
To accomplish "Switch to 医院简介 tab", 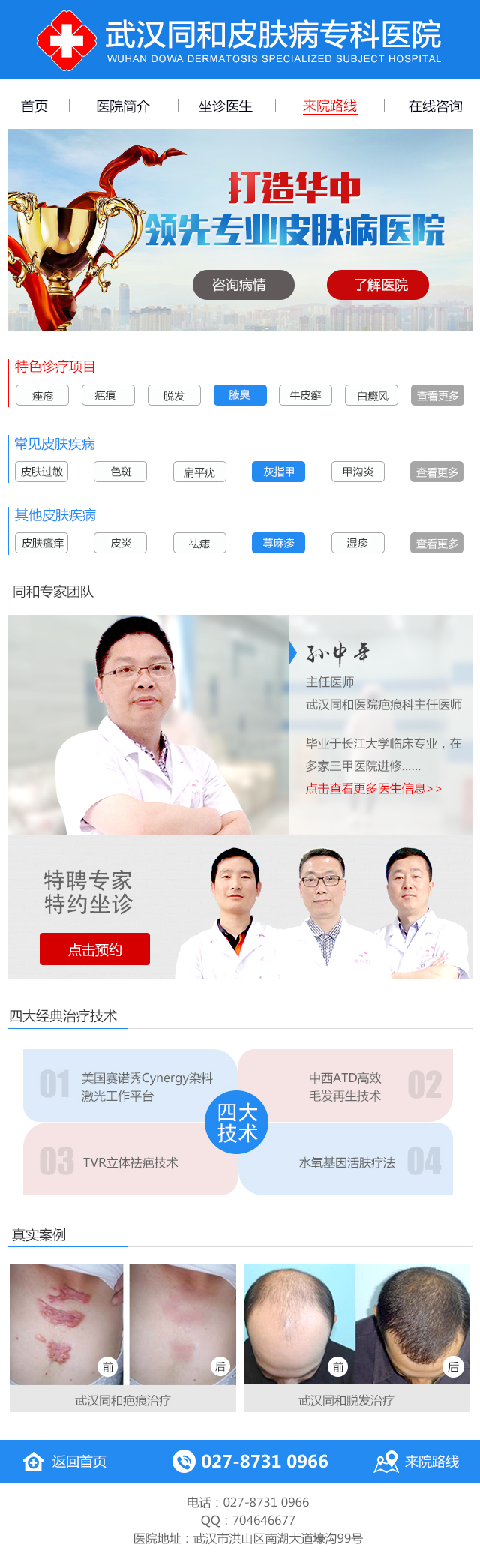I will (123, 106).
